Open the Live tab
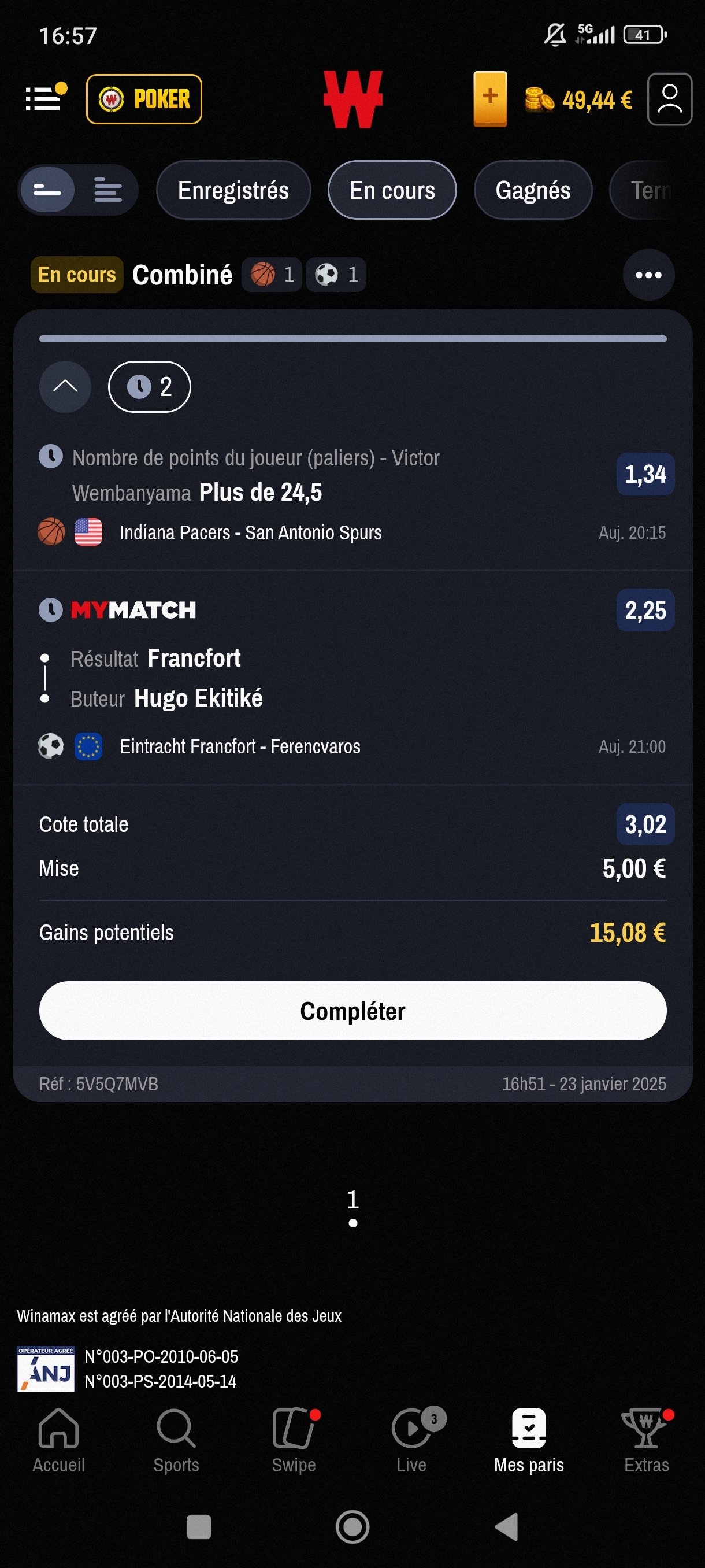705x1568 pixels. tap(412, 1441)
